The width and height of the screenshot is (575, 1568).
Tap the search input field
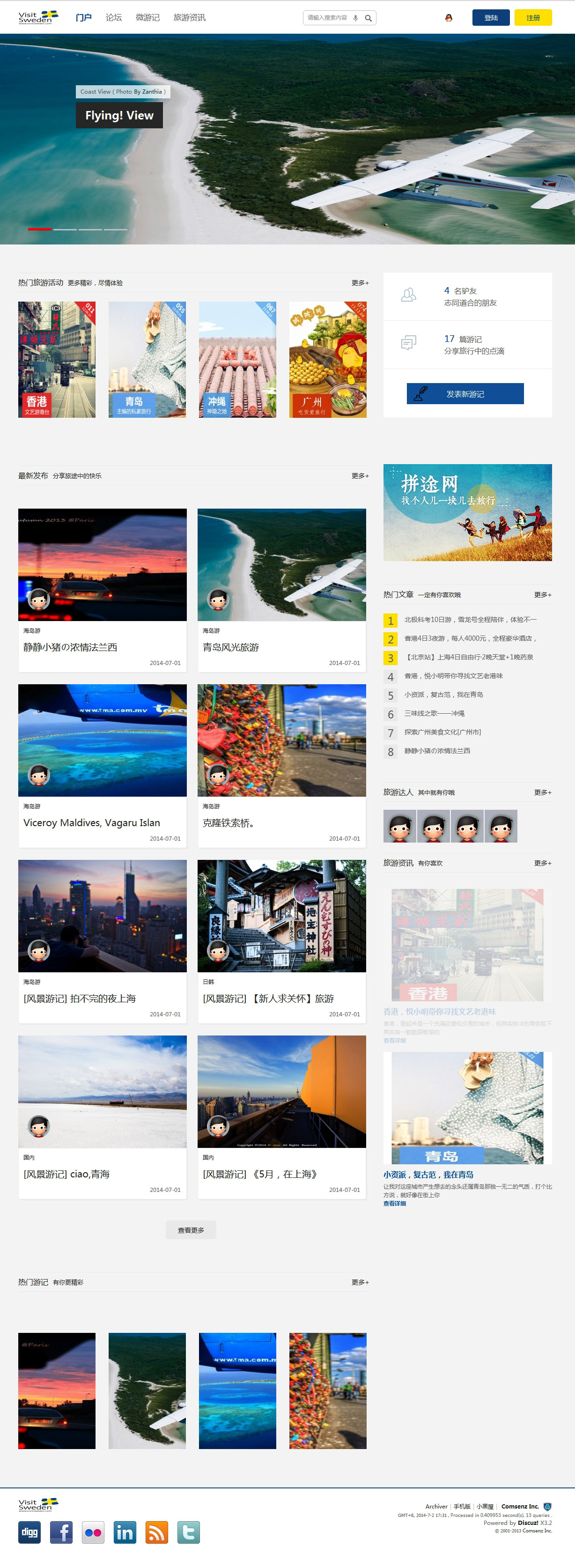(x=328, y=18)
